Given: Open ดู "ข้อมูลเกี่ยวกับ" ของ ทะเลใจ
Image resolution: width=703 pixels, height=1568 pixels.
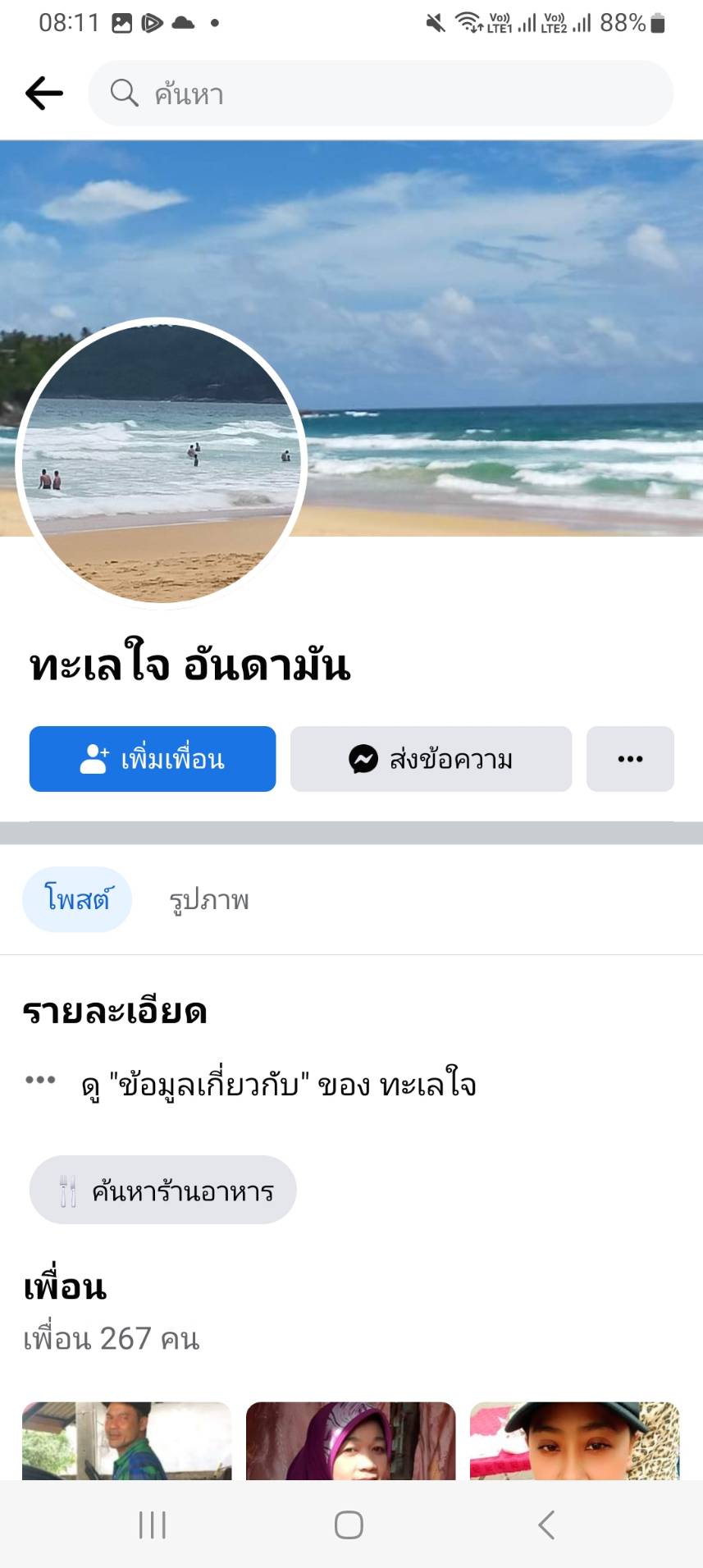Looking at the screenshot, I should 279,1086.
